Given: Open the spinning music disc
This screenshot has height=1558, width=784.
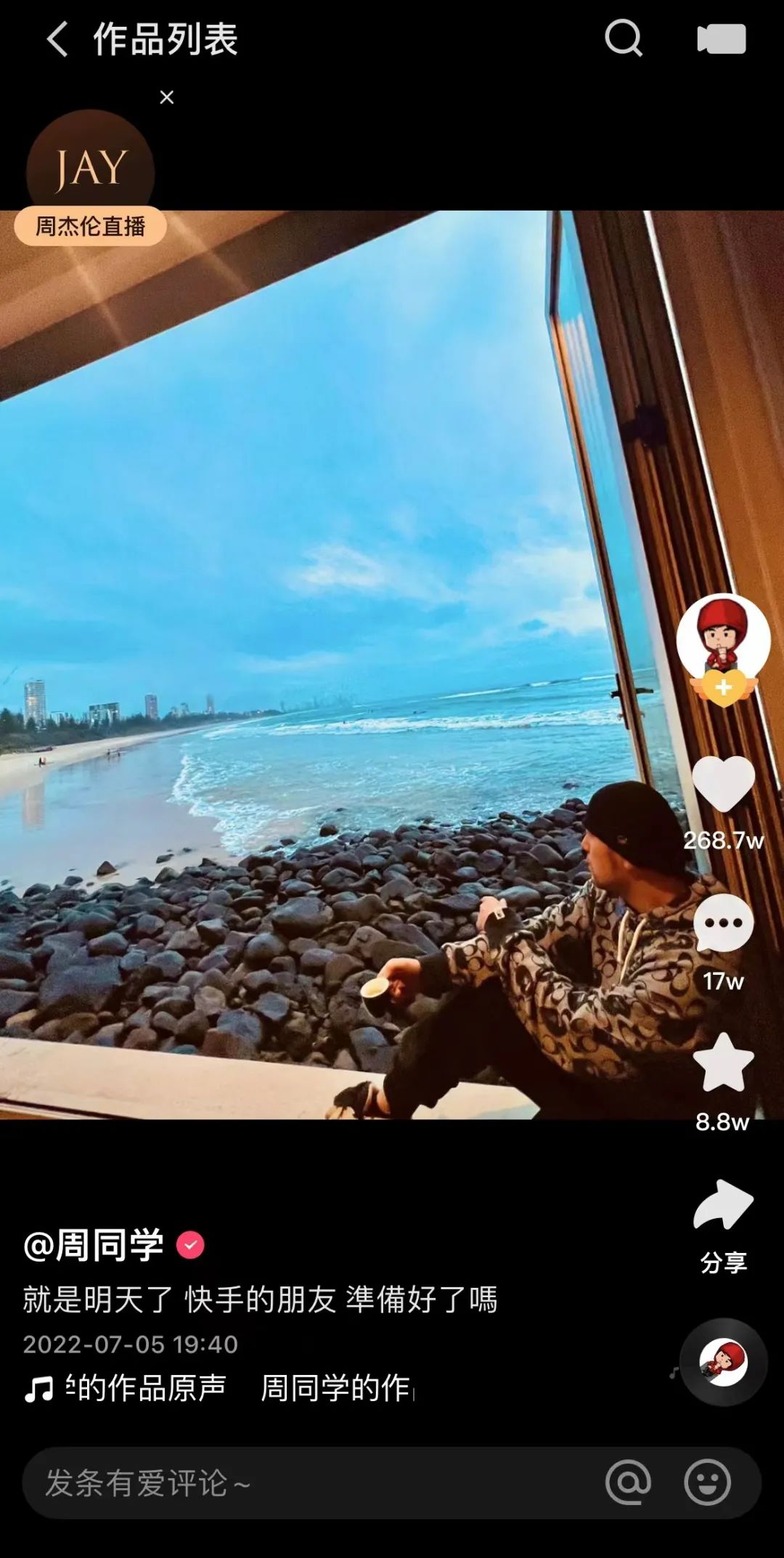Looking at the screenshot, I should (x=723, y=1363).
